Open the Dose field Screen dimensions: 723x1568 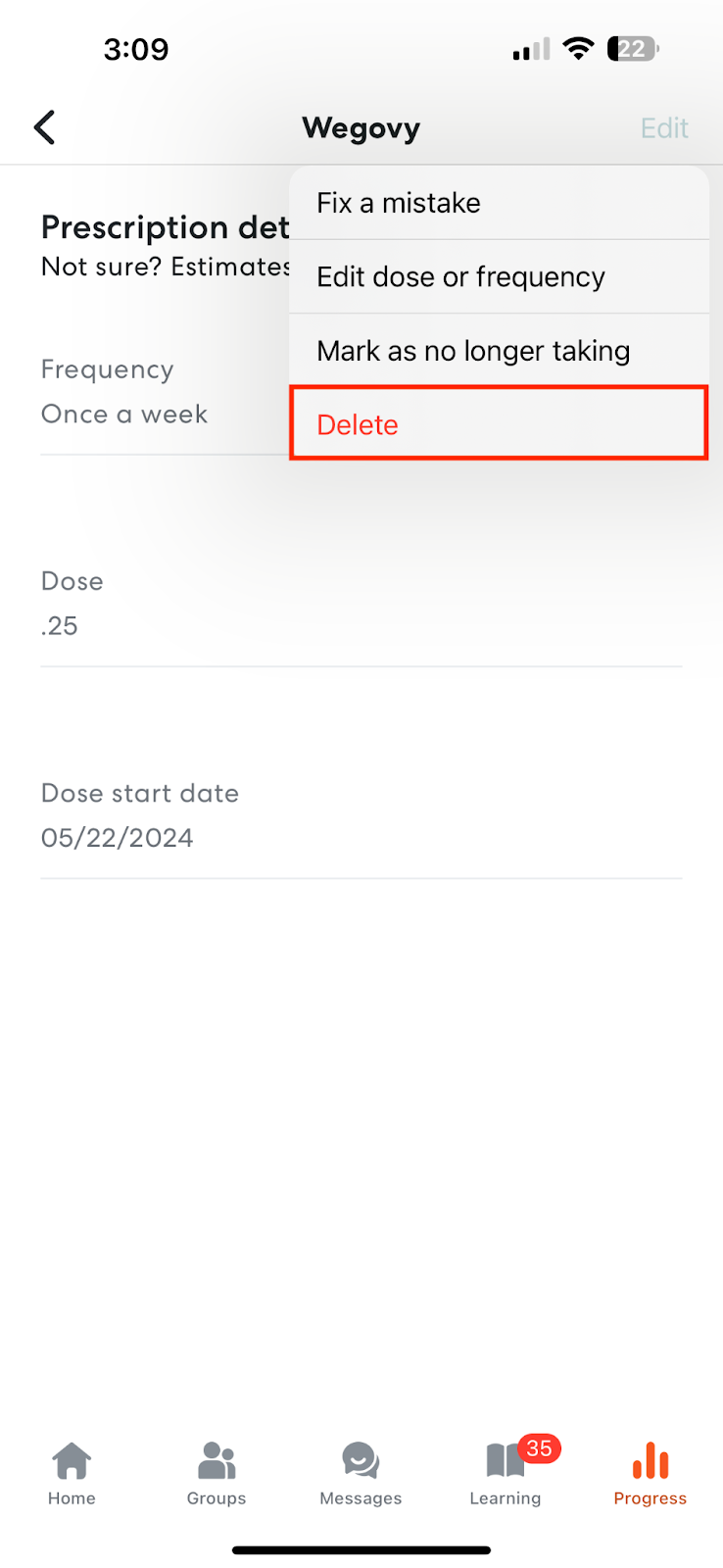[361, 604]
